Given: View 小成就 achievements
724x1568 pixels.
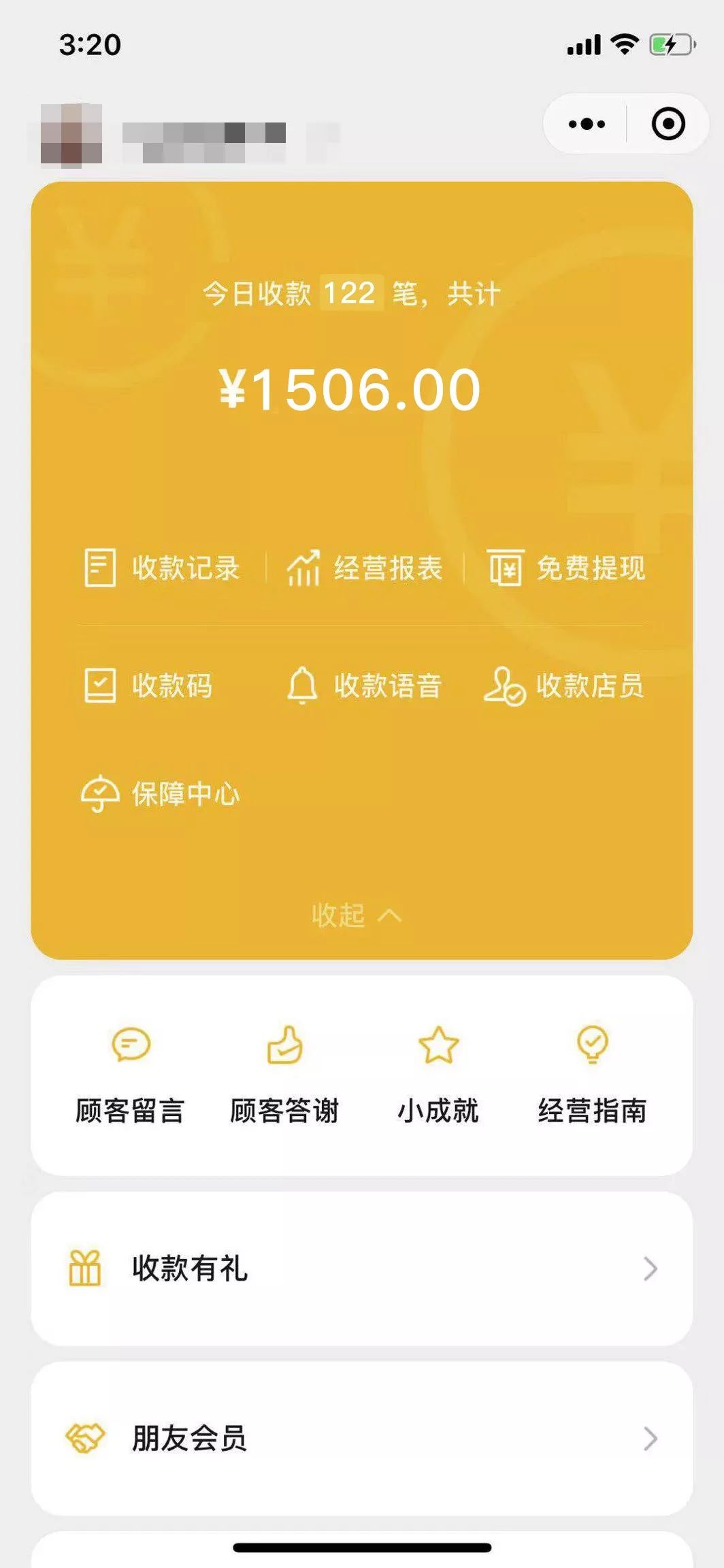Looking at the screenshot, I should pyautogui.click(x=438, y=1075).
